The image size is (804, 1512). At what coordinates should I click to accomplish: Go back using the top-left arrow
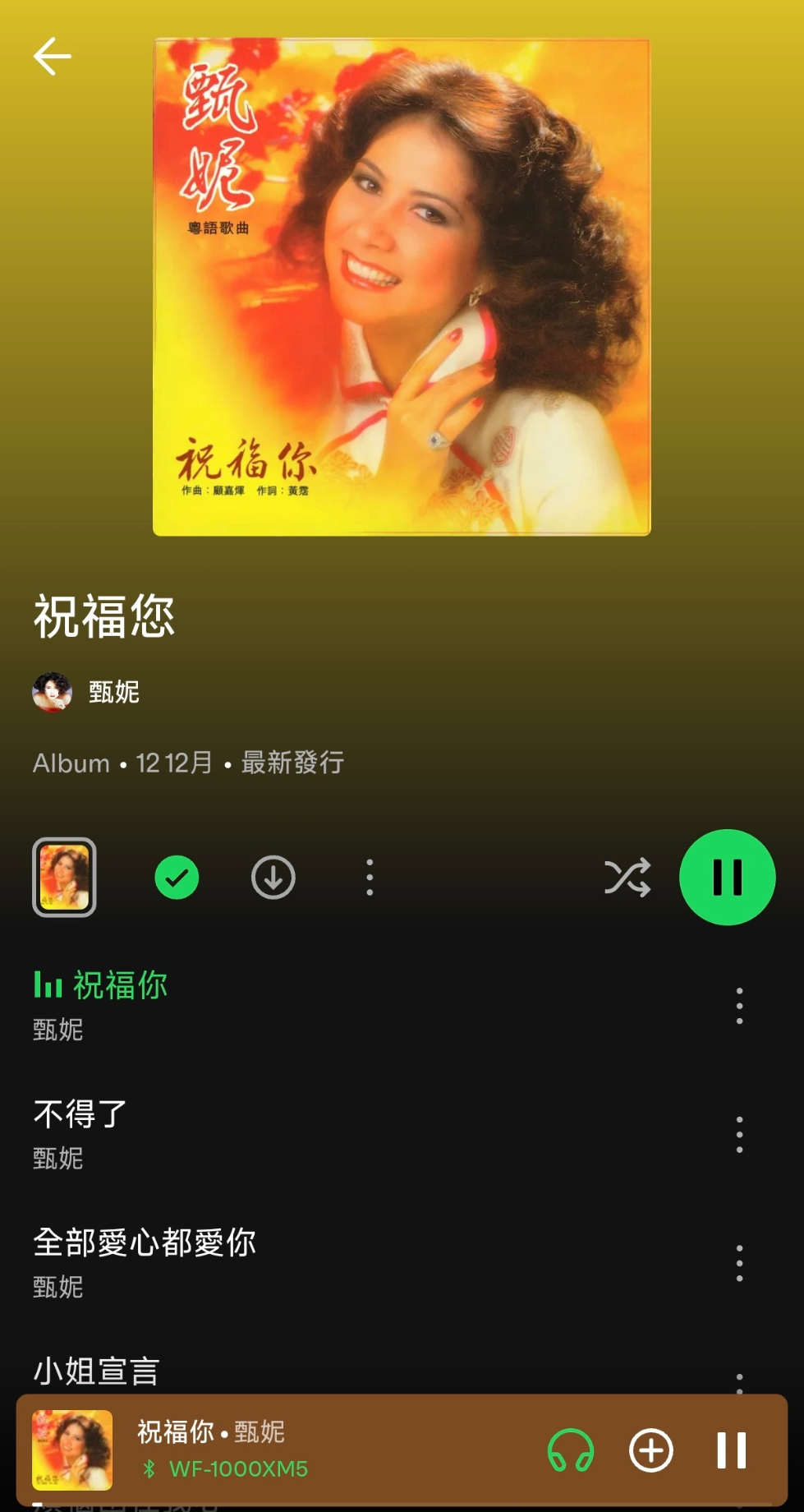click(52, 57)
